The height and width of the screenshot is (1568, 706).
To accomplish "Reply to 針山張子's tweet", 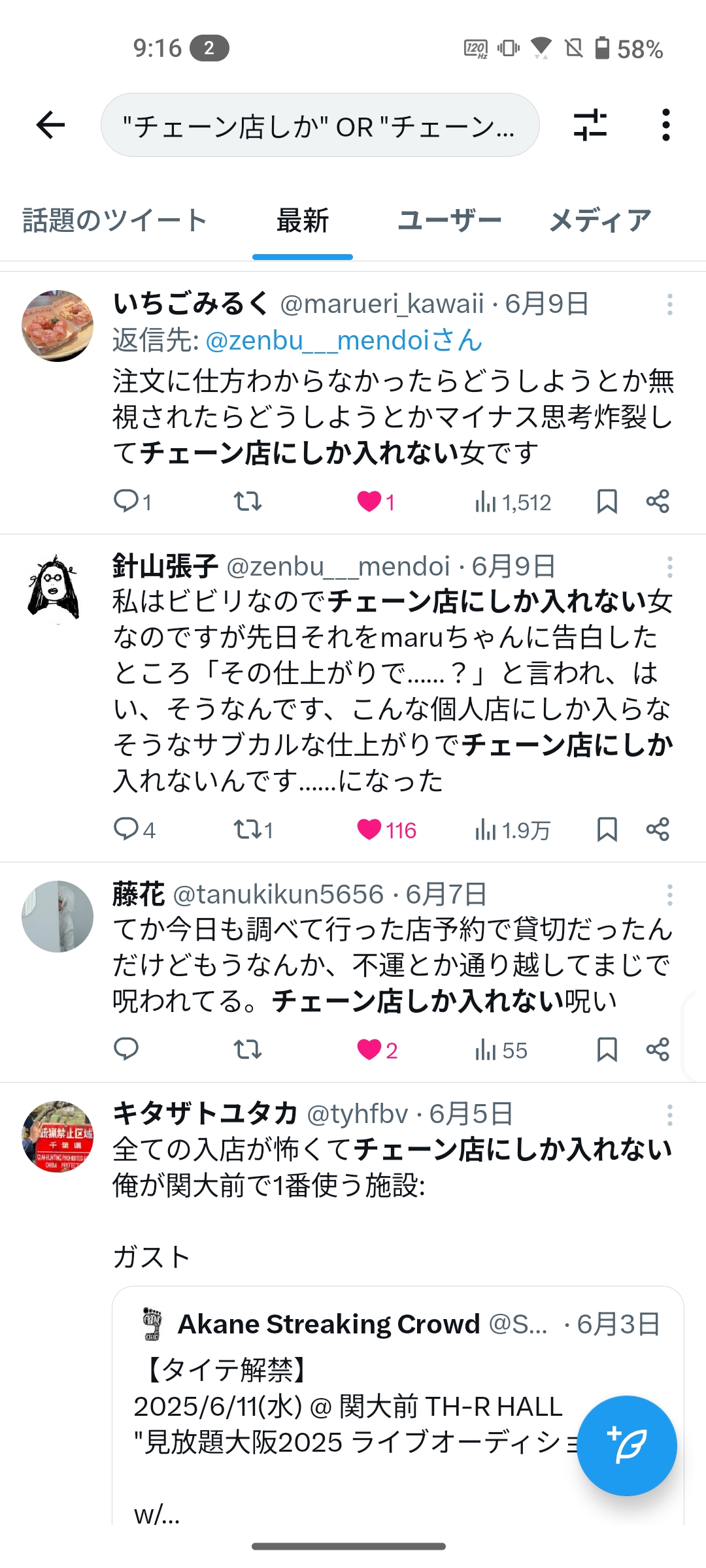I will [x=126, y=830].
